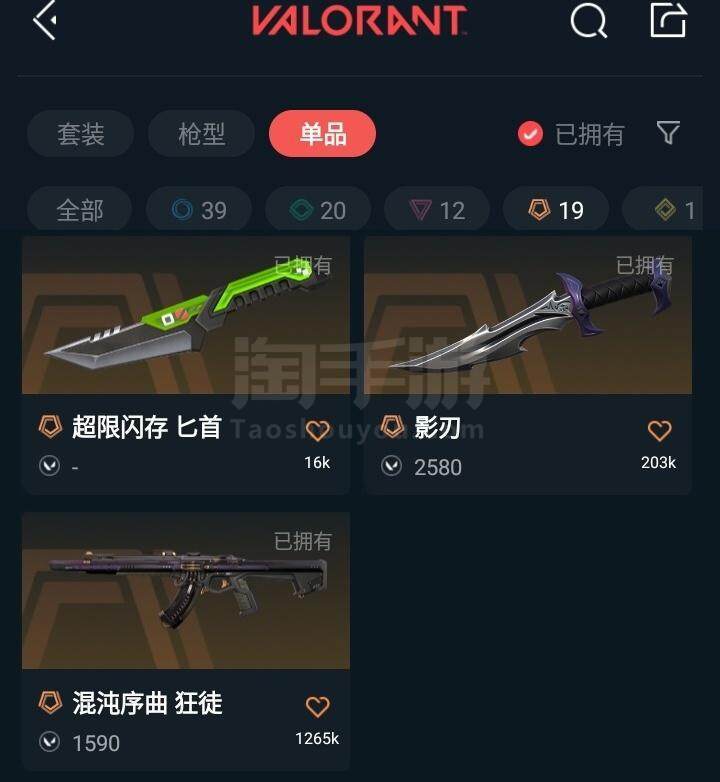Go back using the top arrow
The image size is (720, 782).
pos(44,20)
